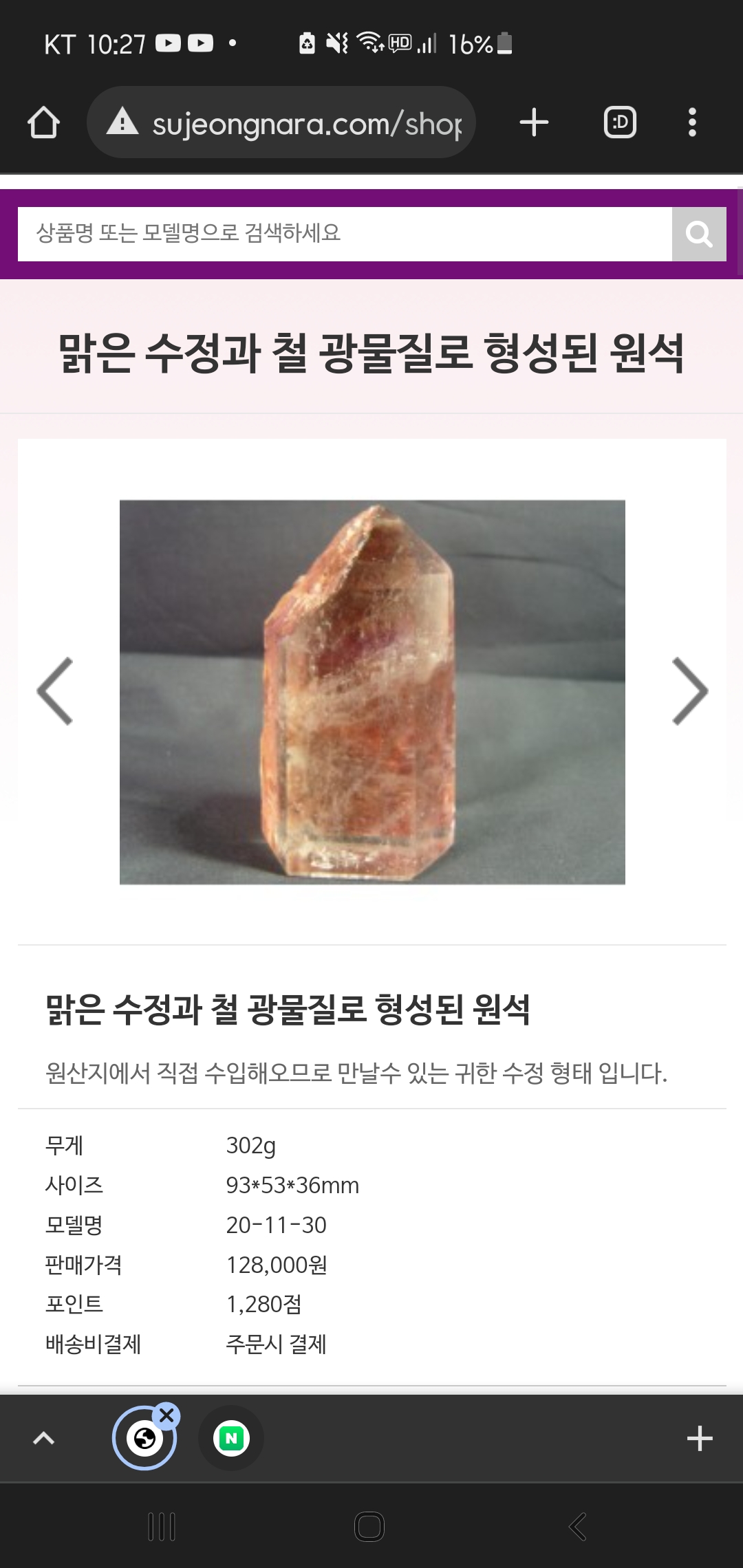Open the crystal product photo
The width and height of the screenshot is (743, 1568).
click(371, 691)
